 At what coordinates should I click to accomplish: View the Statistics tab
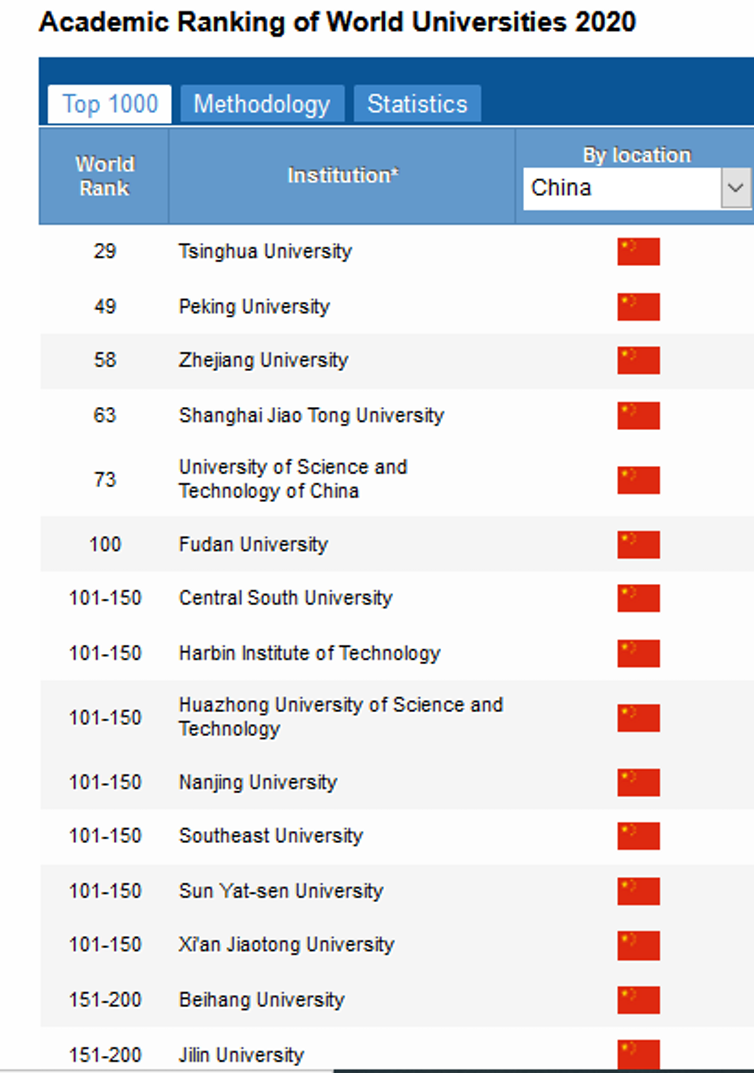[417, 104]
